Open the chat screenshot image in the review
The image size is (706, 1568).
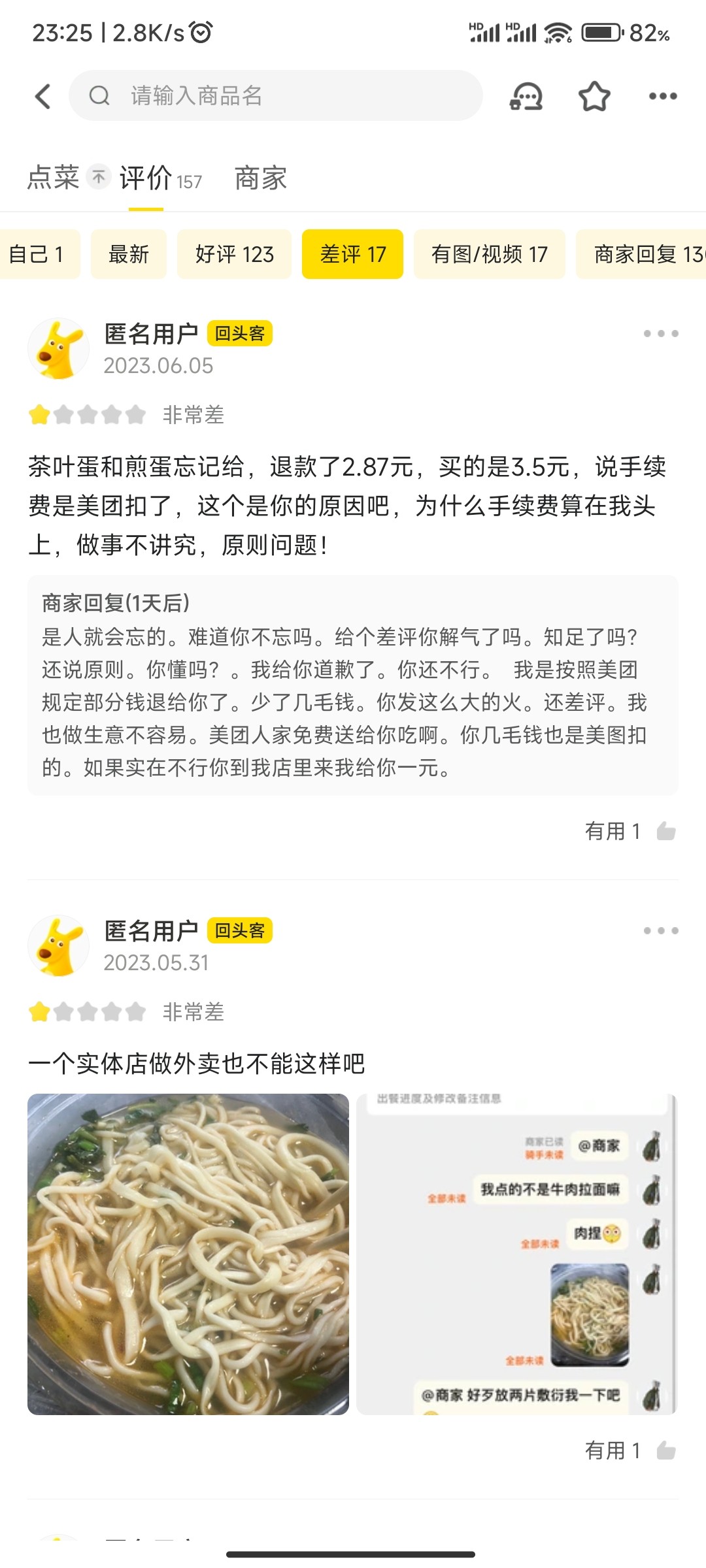(516, 1254)
